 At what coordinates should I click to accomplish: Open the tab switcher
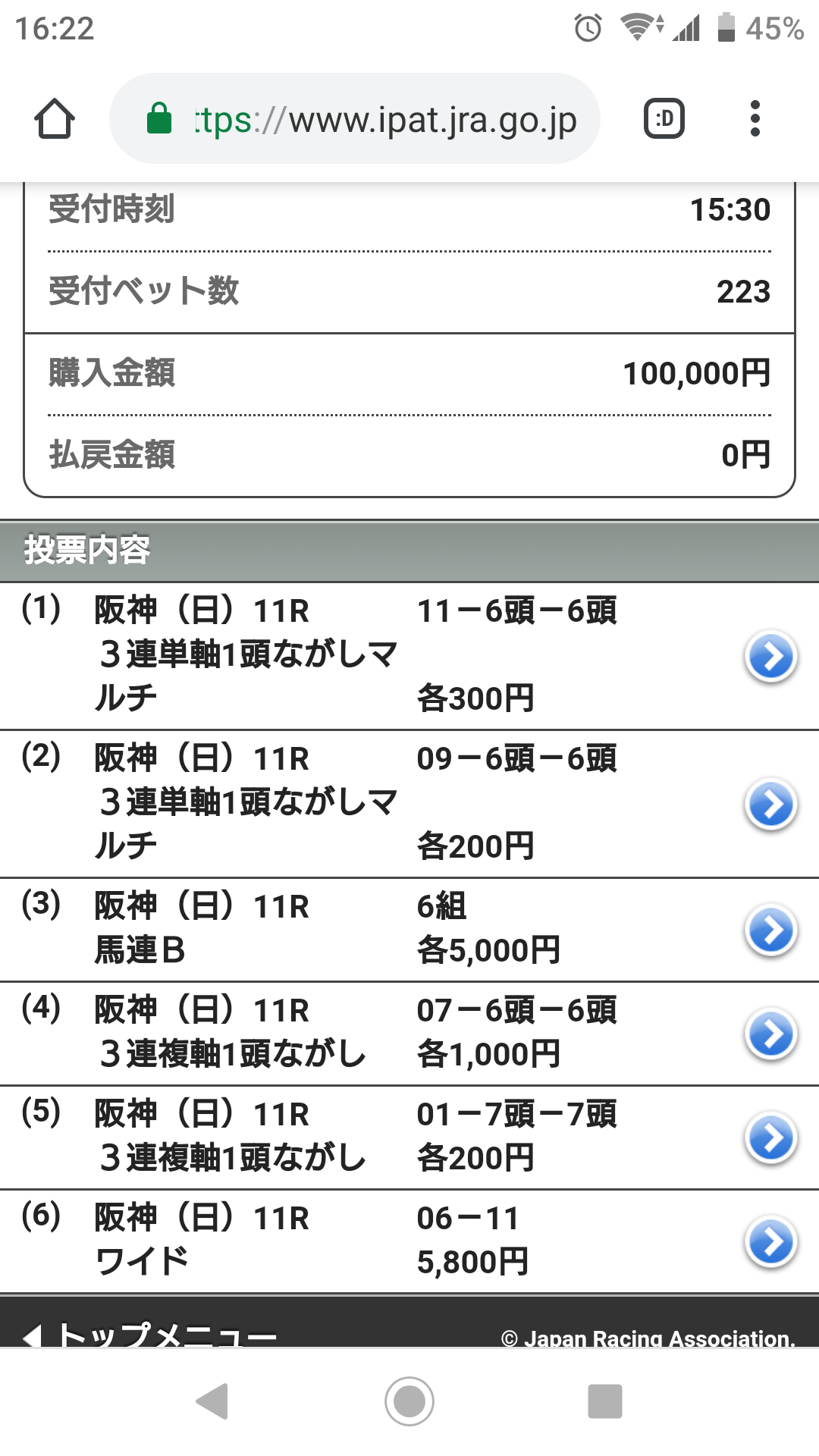pyautogui.click(x=664, y=119)
